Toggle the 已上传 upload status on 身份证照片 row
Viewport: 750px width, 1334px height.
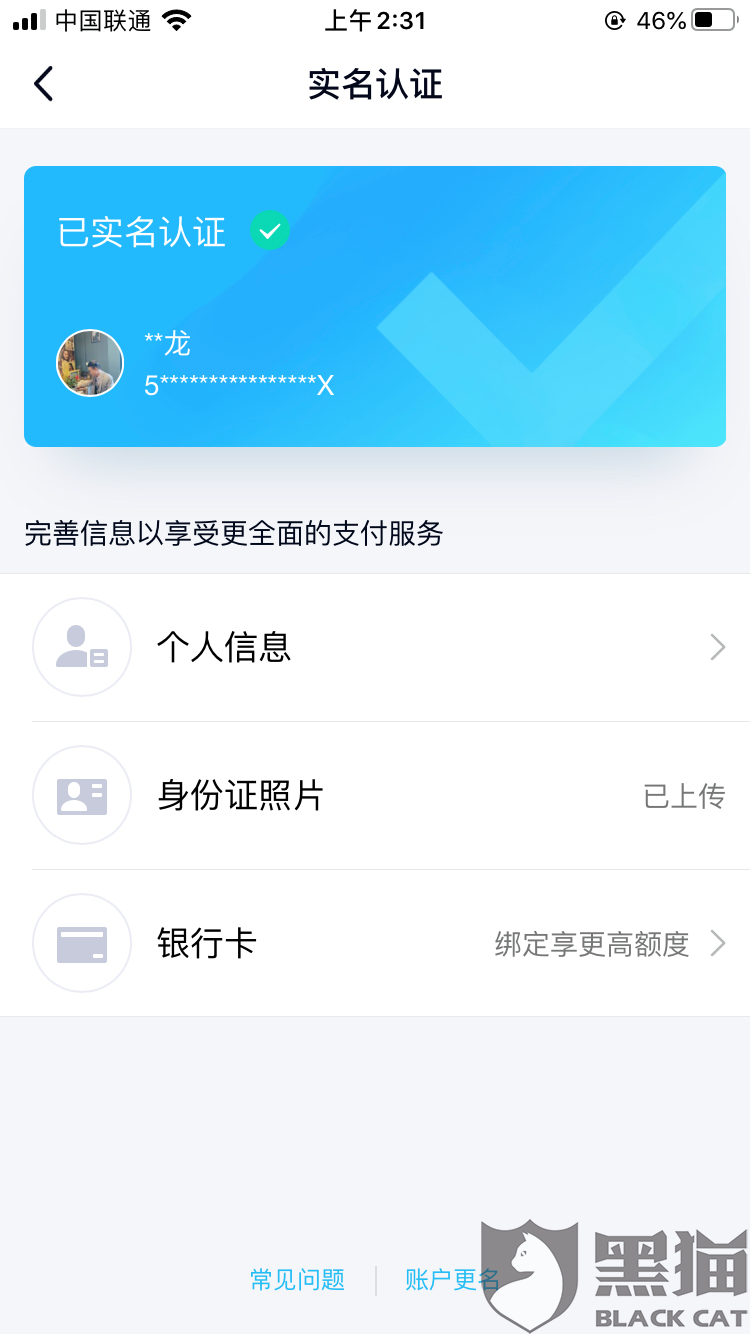click(x=684, y=795)
